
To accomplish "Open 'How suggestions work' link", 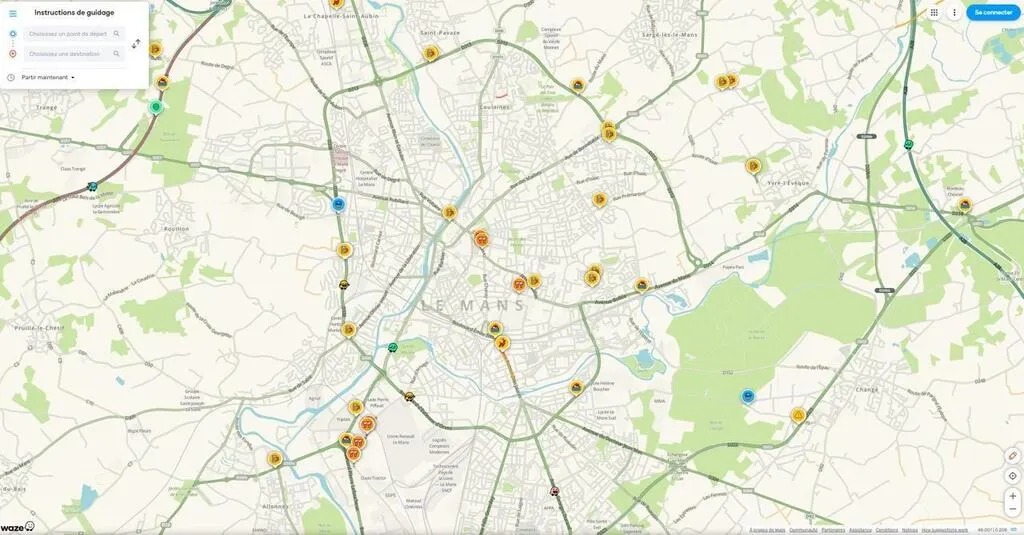I will [x=945, y=530].
